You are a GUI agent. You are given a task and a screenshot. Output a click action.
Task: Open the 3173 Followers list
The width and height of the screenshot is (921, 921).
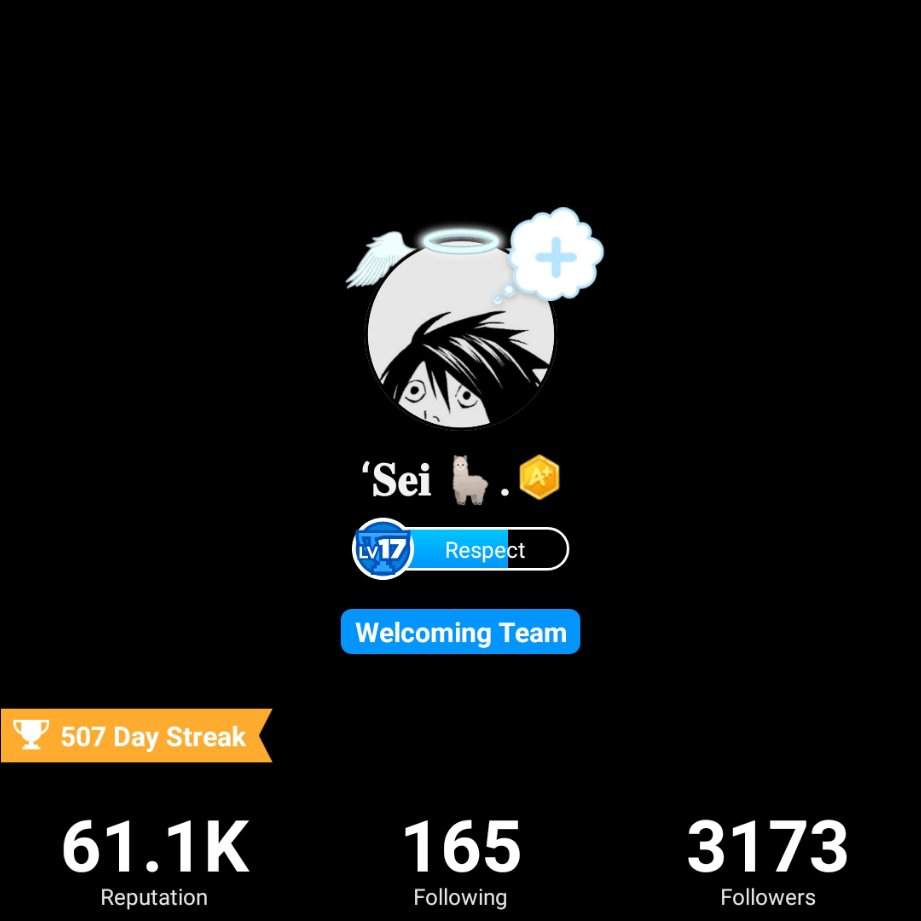767,861
